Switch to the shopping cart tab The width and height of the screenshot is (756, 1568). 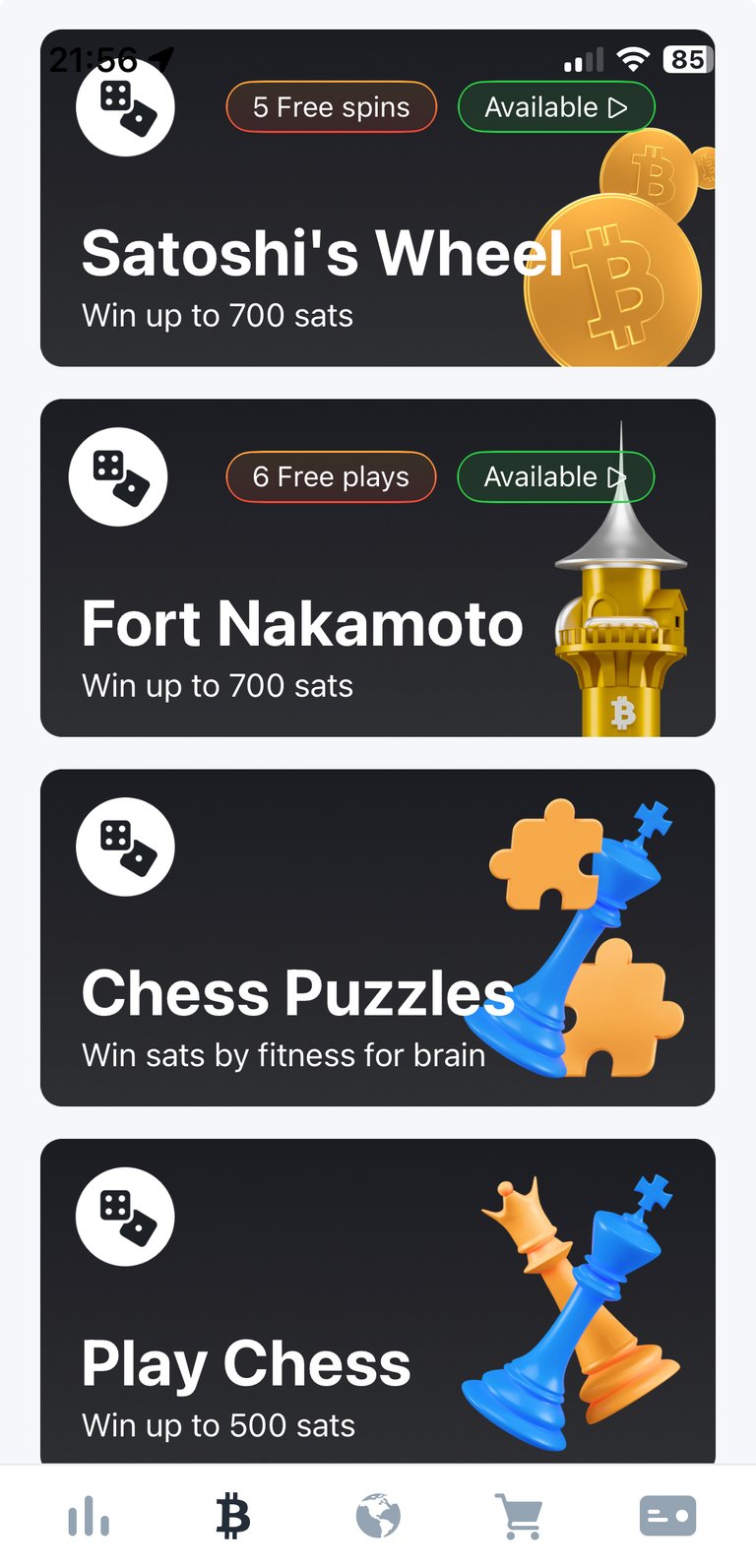tap(520, 1516)
